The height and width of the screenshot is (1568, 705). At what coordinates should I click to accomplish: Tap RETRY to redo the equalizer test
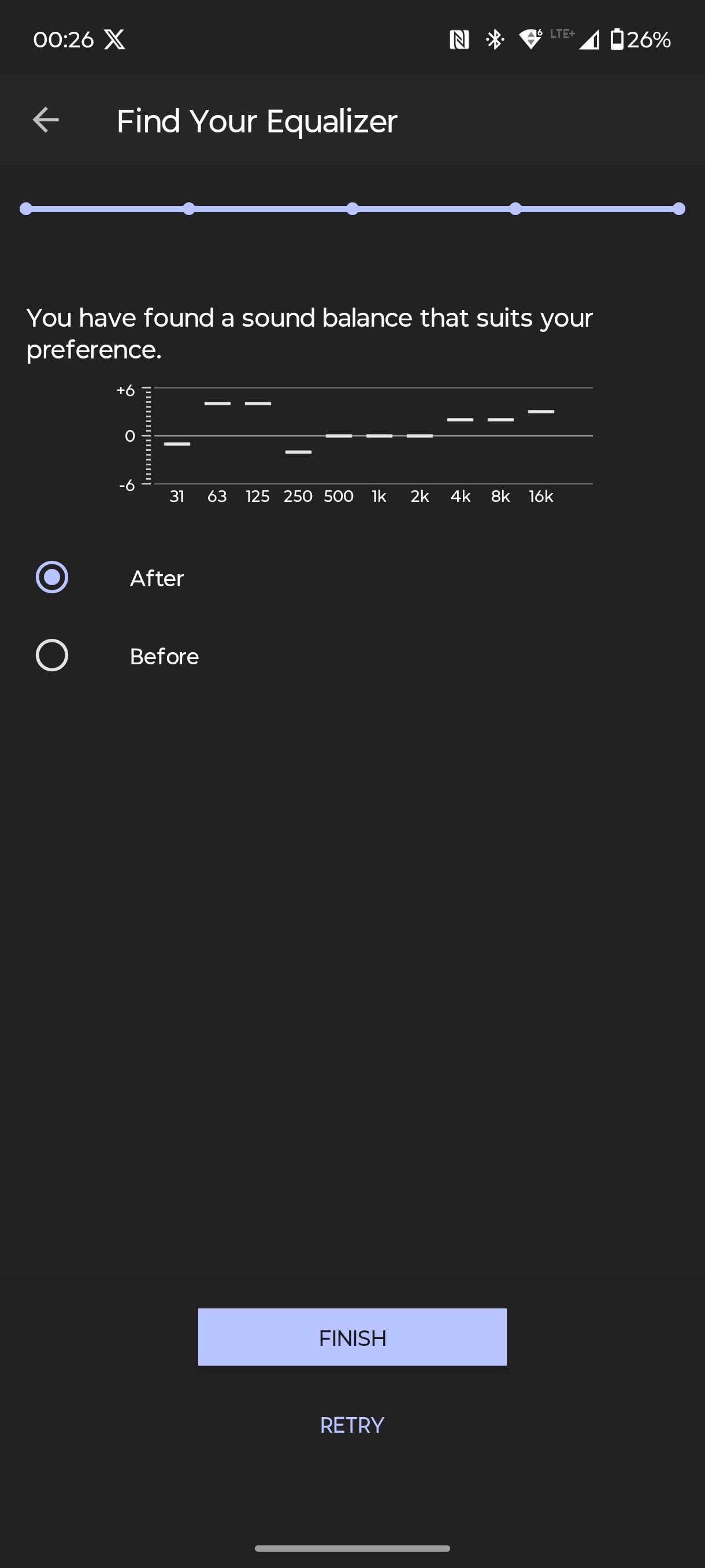tap(352, 1425)
